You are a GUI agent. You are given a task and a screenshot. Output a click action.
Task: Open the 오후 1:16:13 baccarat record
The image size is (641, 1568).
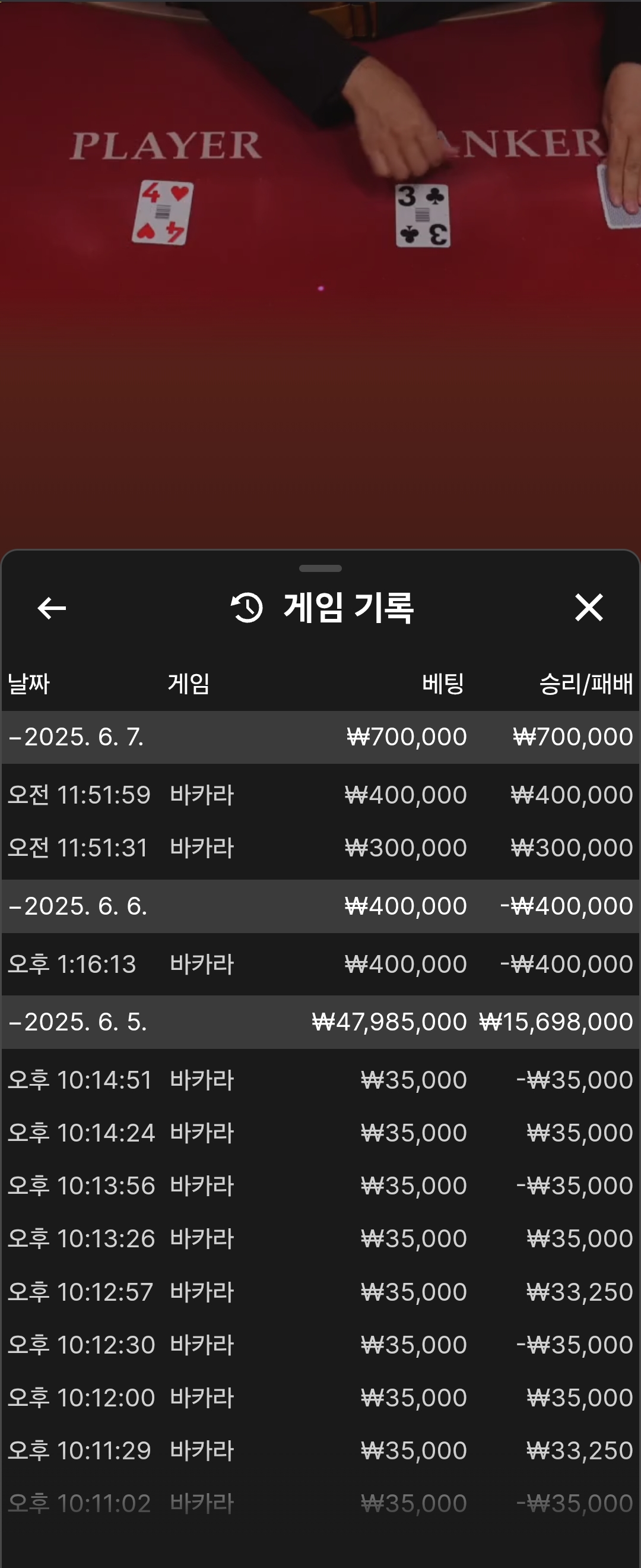(x=320, y=964)
